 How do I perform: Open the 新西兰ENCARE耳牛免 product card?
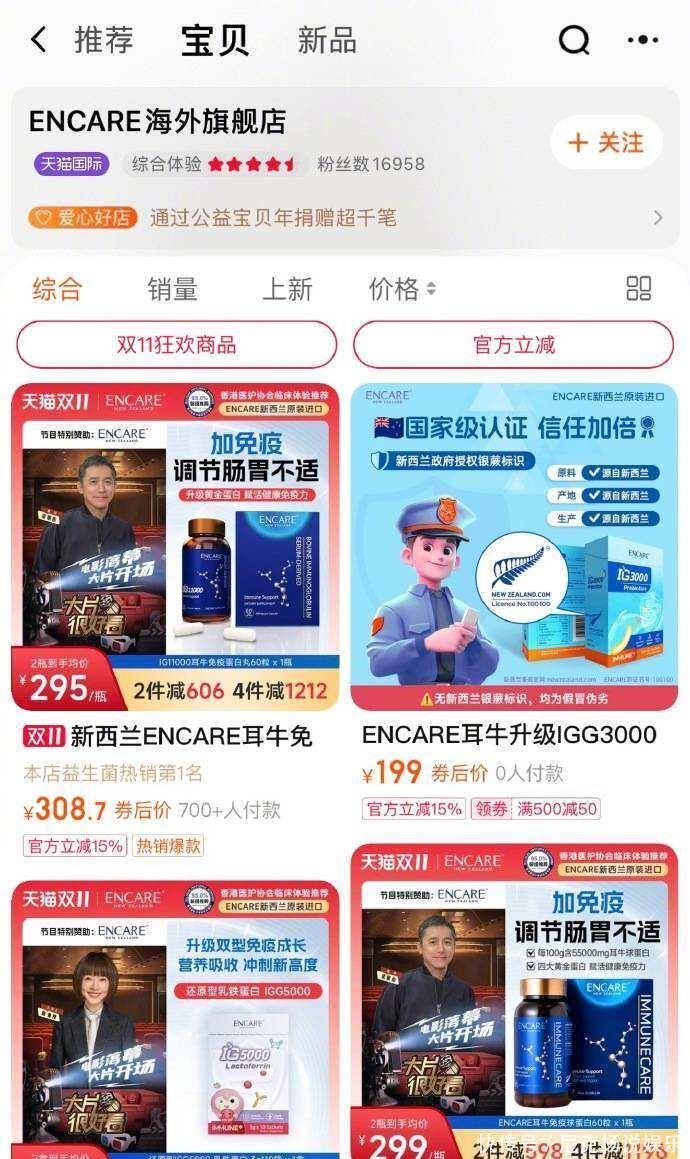pos(176,560)
